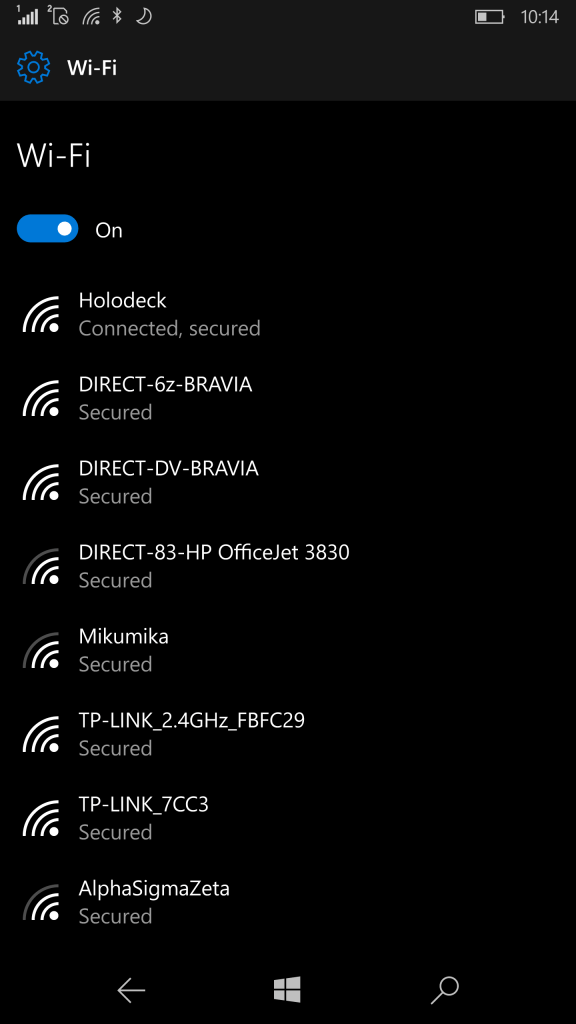
Task: Choose the Mikumika network
Action: coord(288,650)
